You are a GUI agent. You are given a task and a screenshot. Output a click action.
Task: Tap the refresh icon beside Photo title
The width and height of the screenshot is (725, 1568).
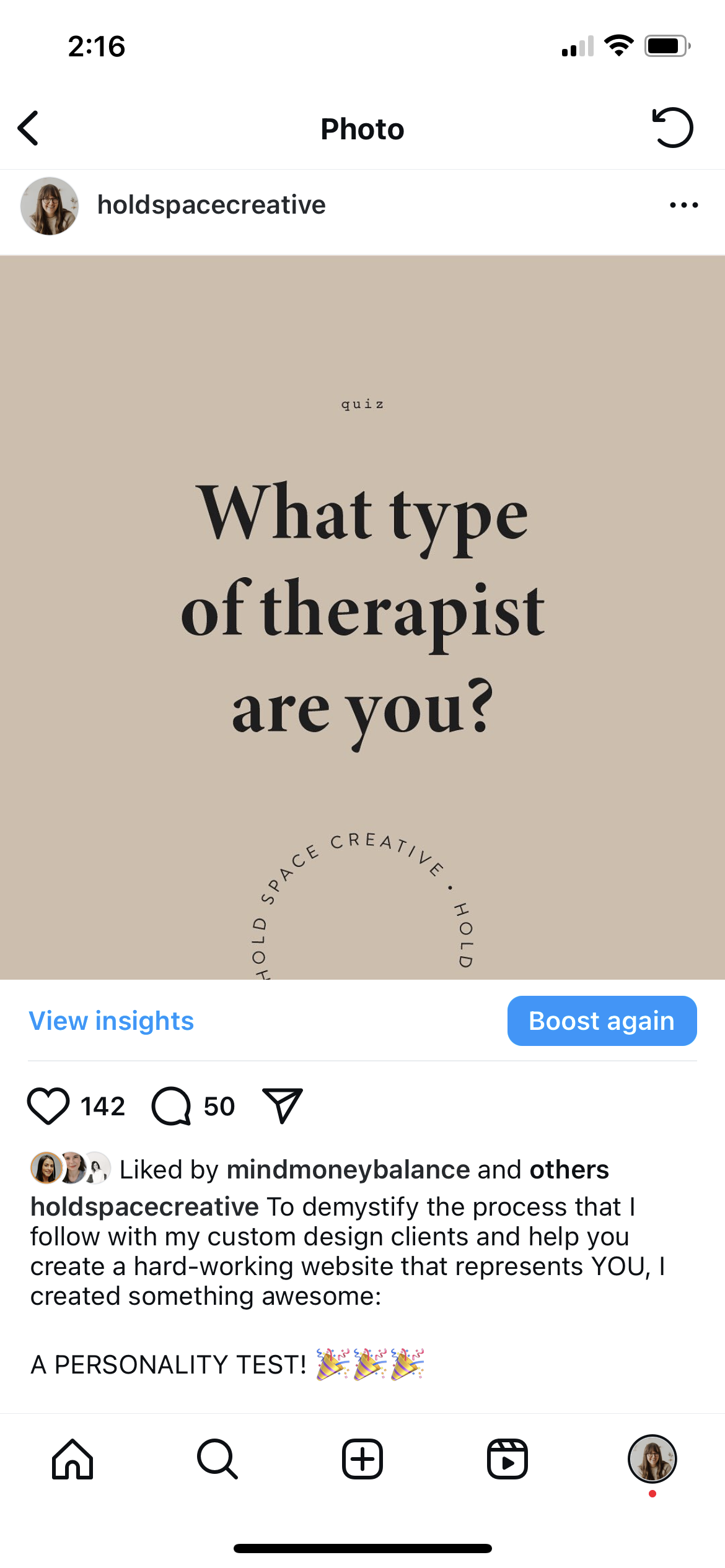672,128
